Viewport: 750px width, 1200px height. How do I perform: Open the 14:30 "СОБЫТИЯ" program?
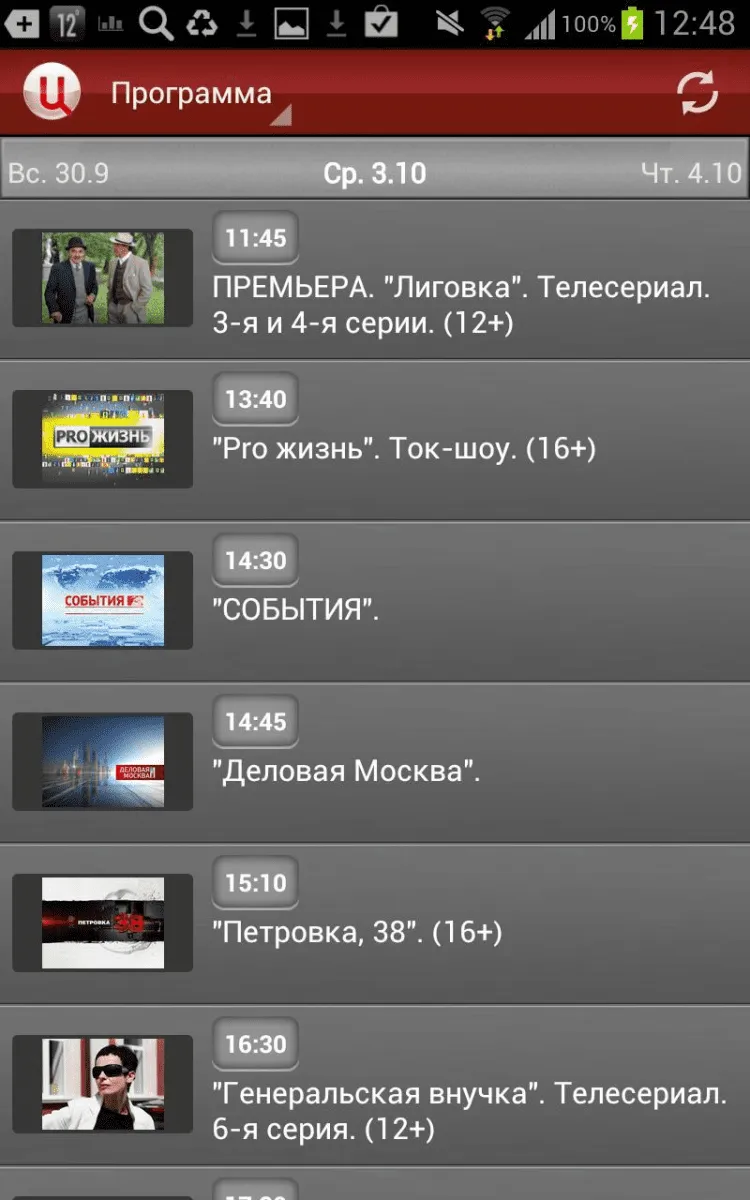(x=296, y=610)
